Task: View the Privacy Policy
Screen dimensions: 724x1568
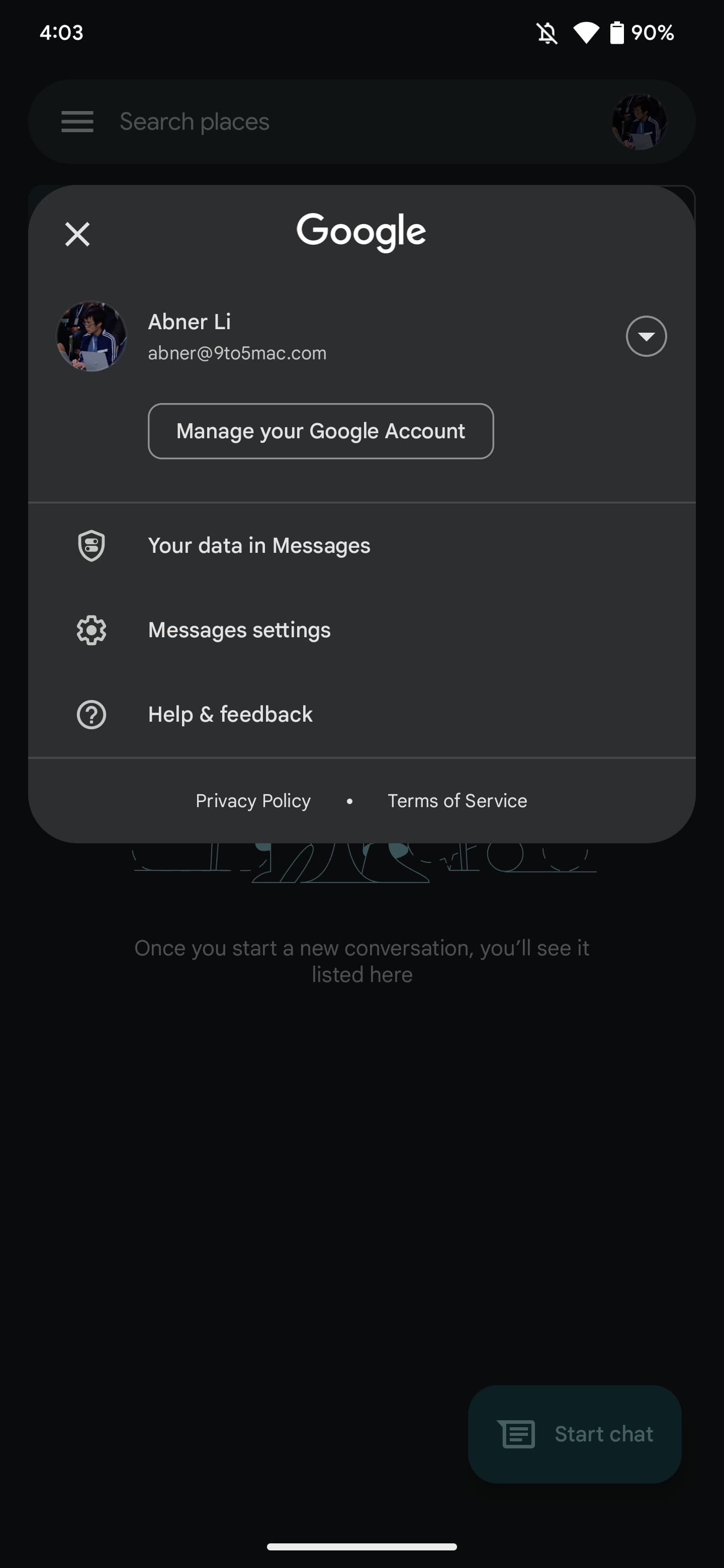Action: pos(253,801)
